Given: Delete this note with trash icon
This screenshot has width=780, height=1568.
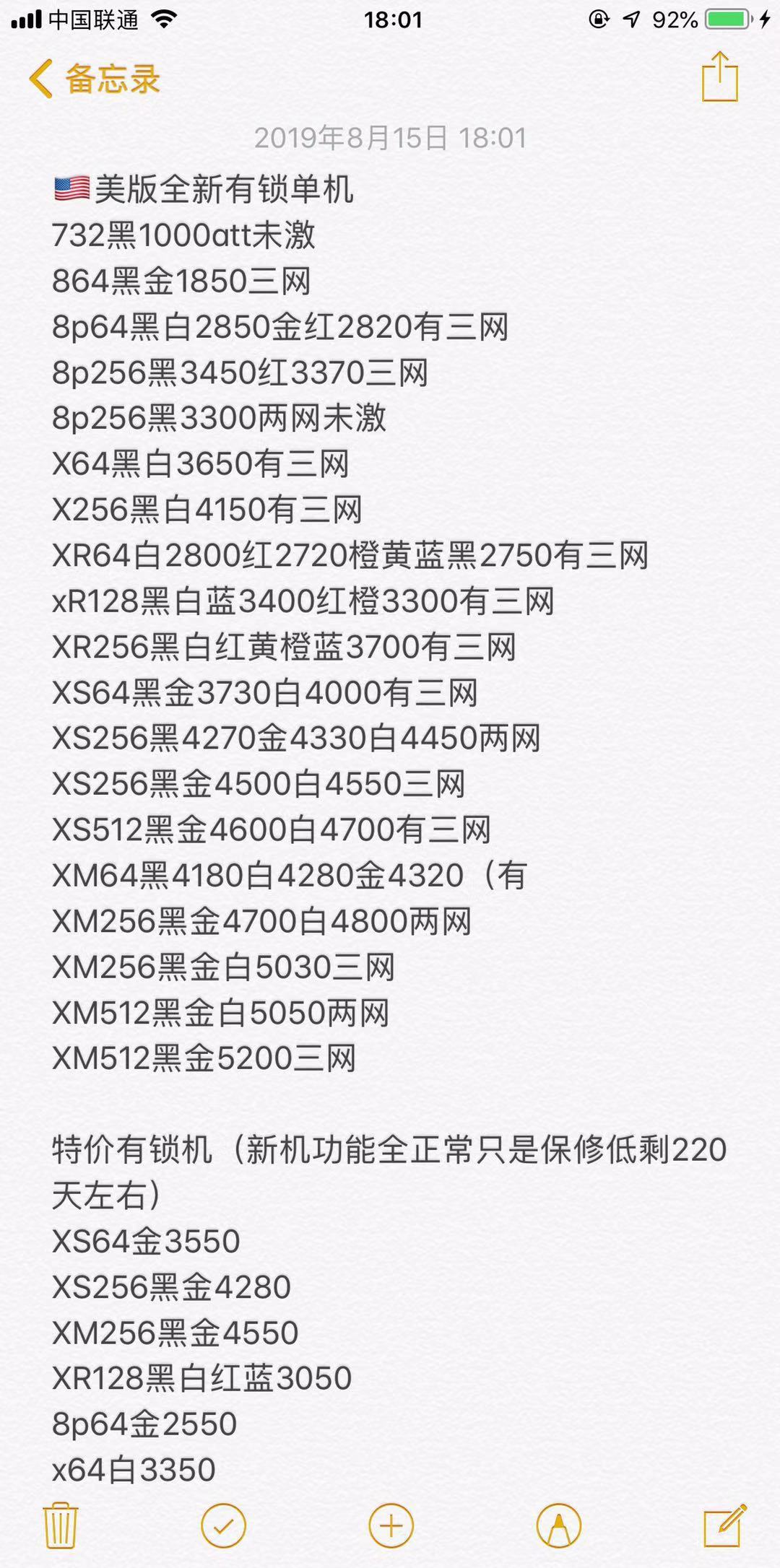Looking at the screenshot, I should click(x=61, y=1525).
